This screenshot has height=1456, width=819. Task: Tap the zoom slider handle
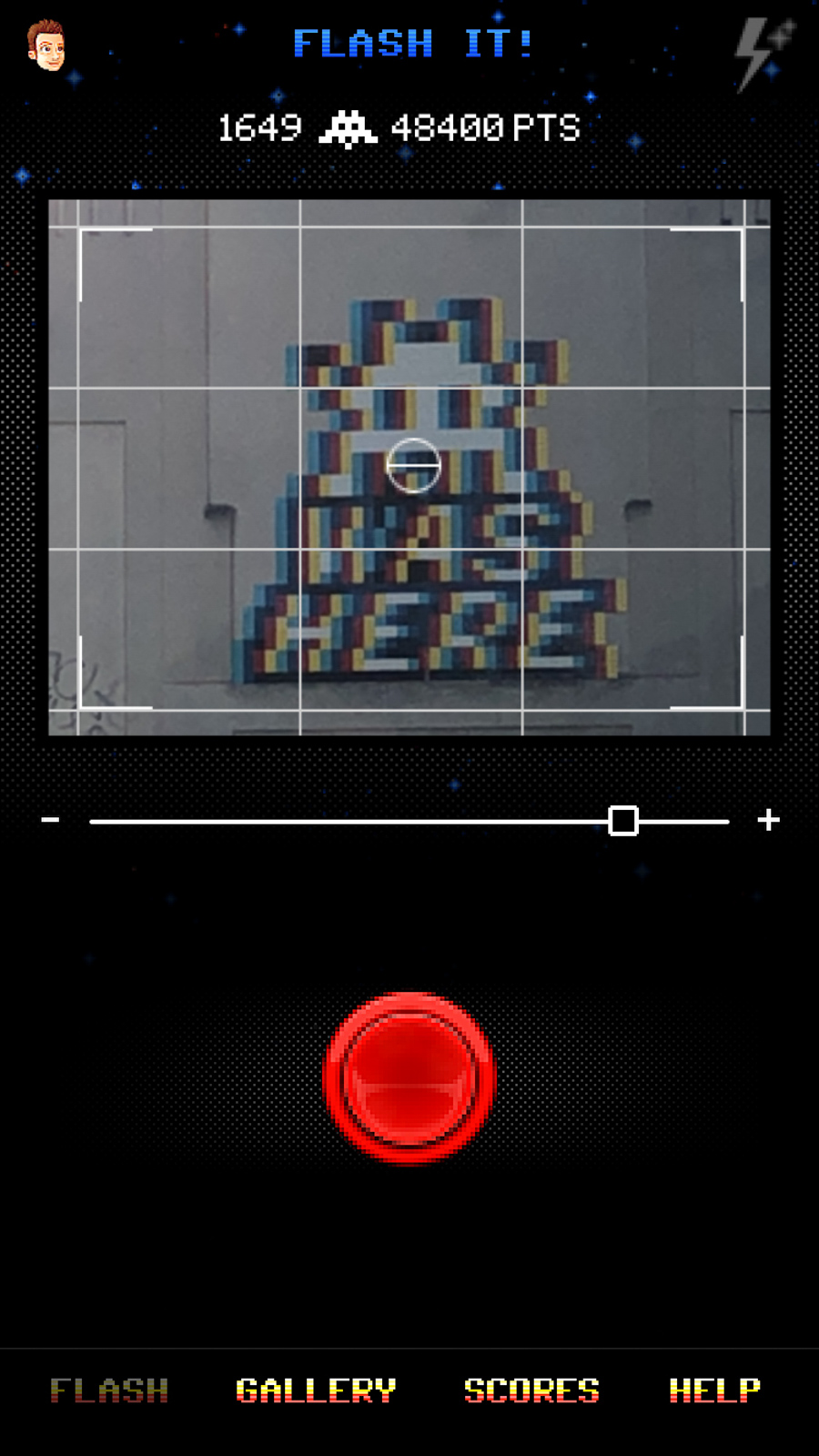pos(623,821)
